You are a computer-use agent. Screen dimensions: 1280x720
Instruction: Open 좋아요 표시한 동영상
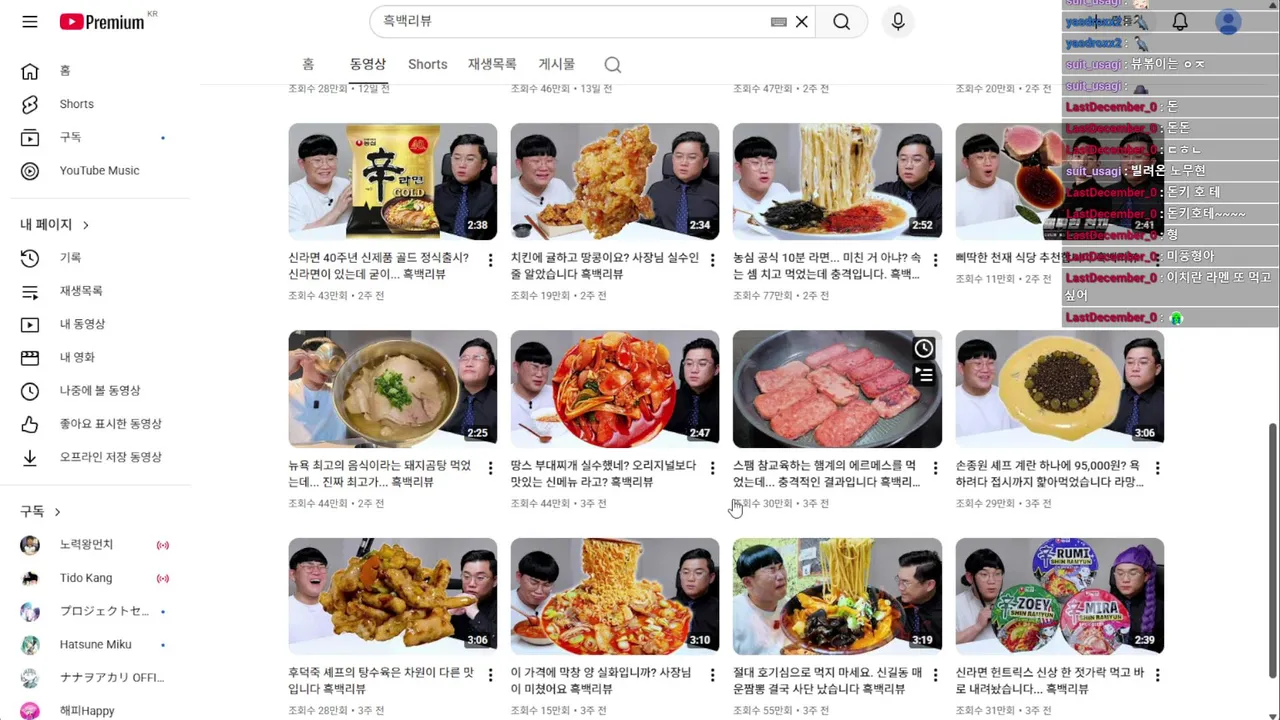pos(110,424)
